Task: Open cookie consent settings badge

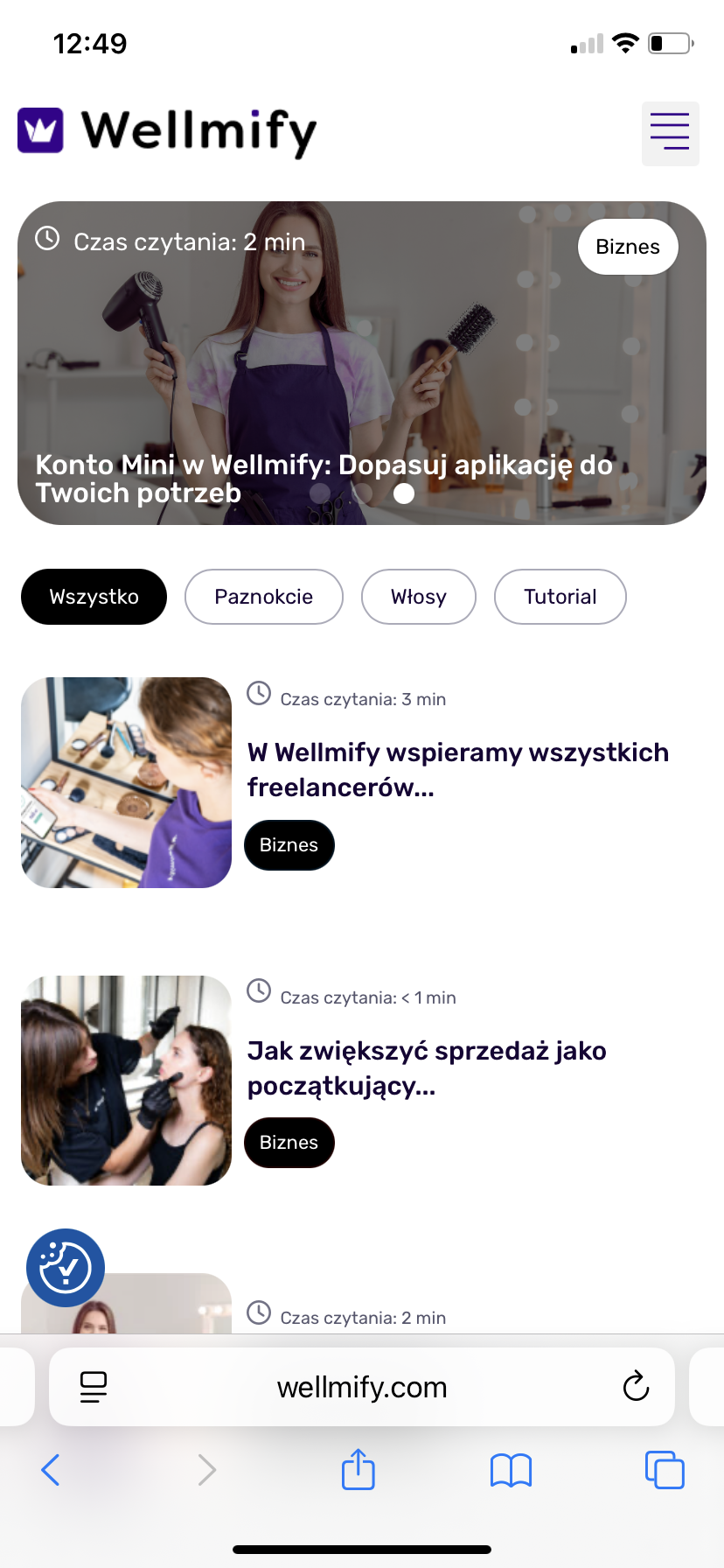Action: (x=66, y=1268)
